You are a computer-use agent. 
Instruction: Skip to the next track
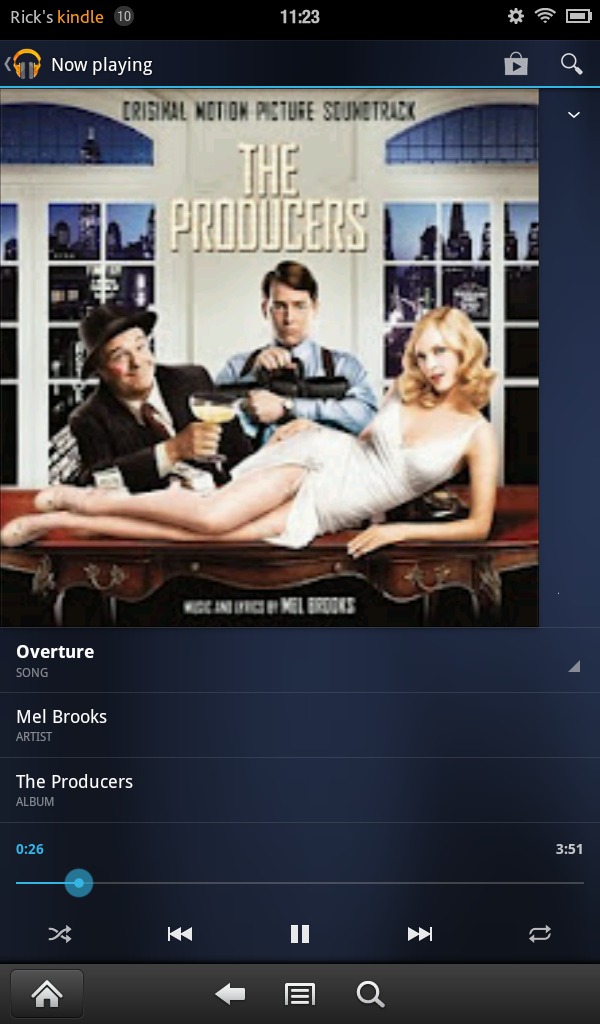point(420,934)
